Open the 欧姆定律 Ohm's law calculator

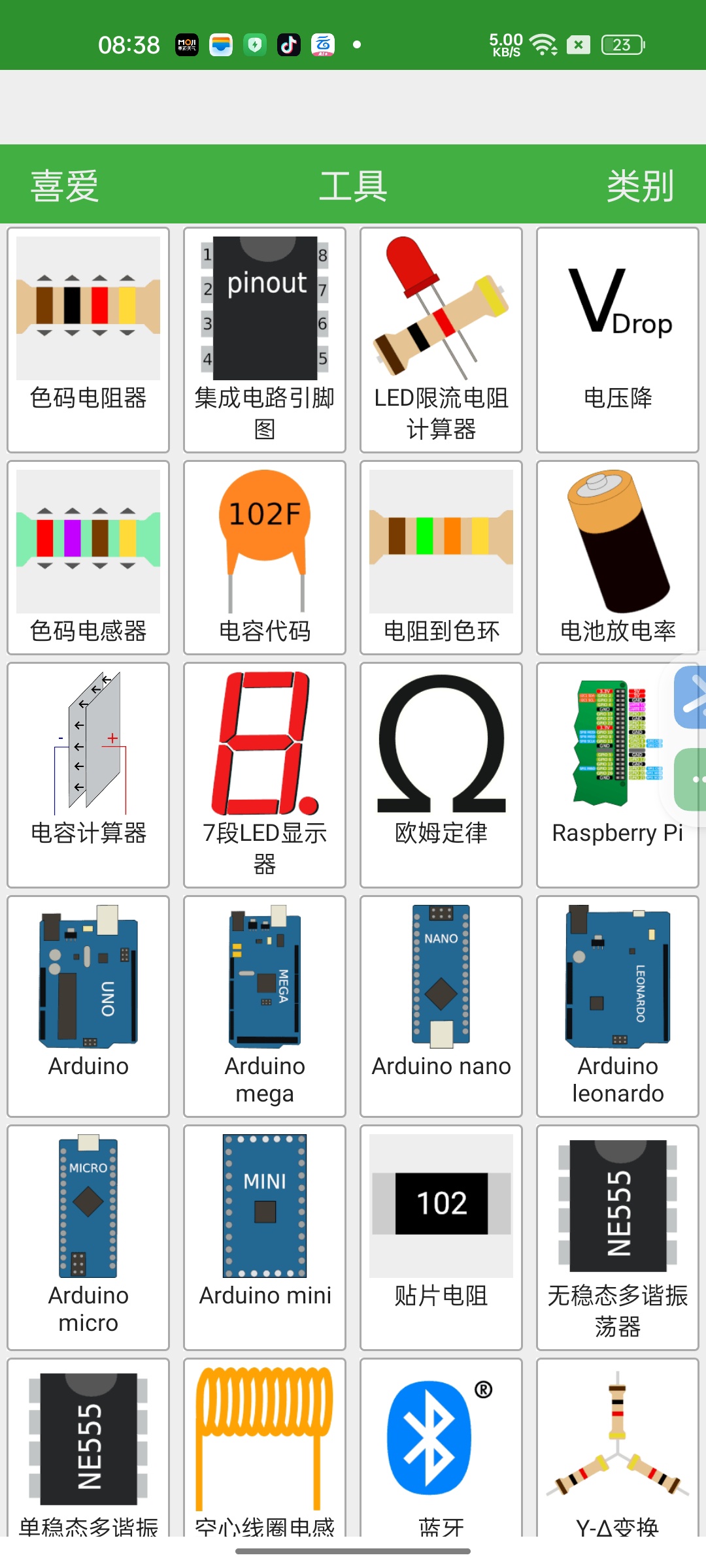click(x=441, y=774)
